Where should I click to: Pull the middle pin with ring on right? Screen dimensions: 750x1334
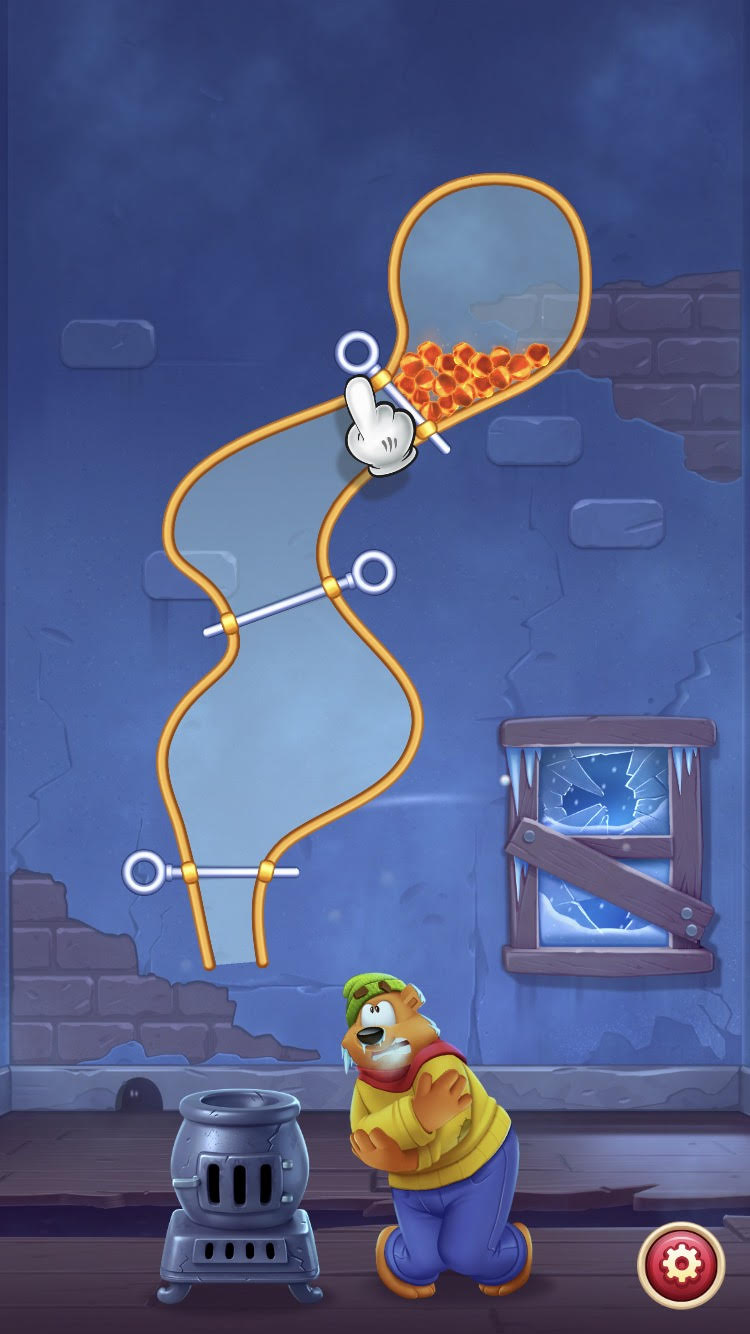[373, 572]
